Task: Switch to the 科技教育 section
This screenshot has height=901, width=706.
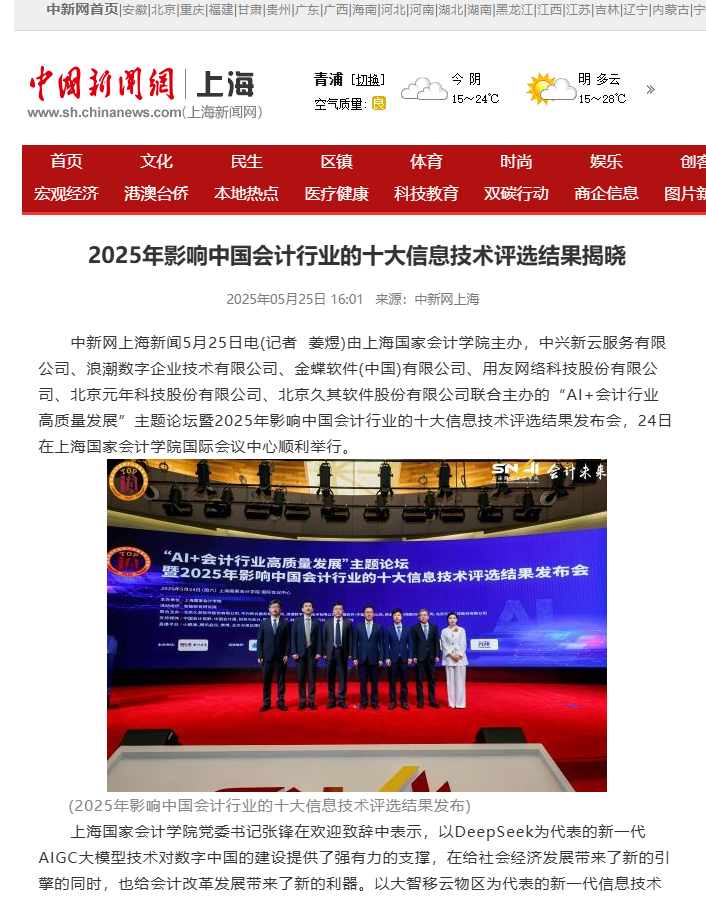Action: tap(427, 194)
